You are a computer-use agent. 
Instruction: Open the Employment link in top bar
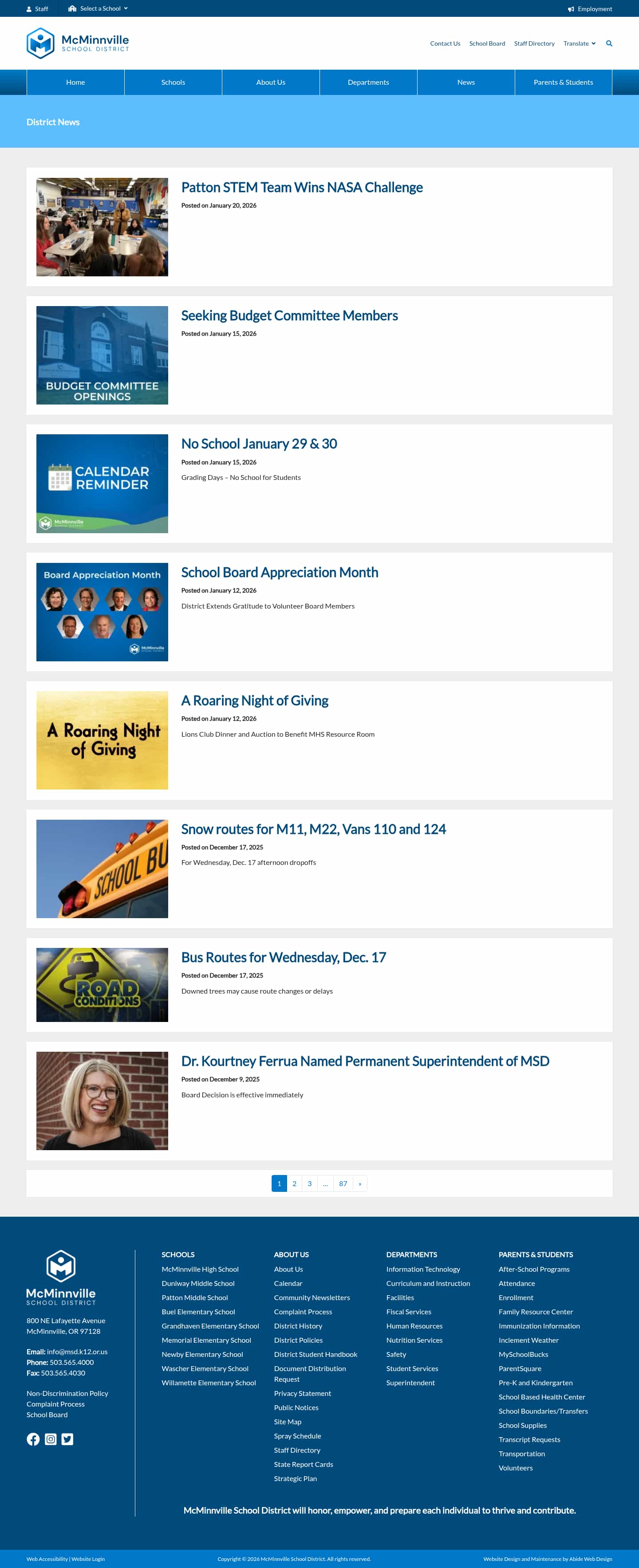pyautogui.click(x=590, y=8)
